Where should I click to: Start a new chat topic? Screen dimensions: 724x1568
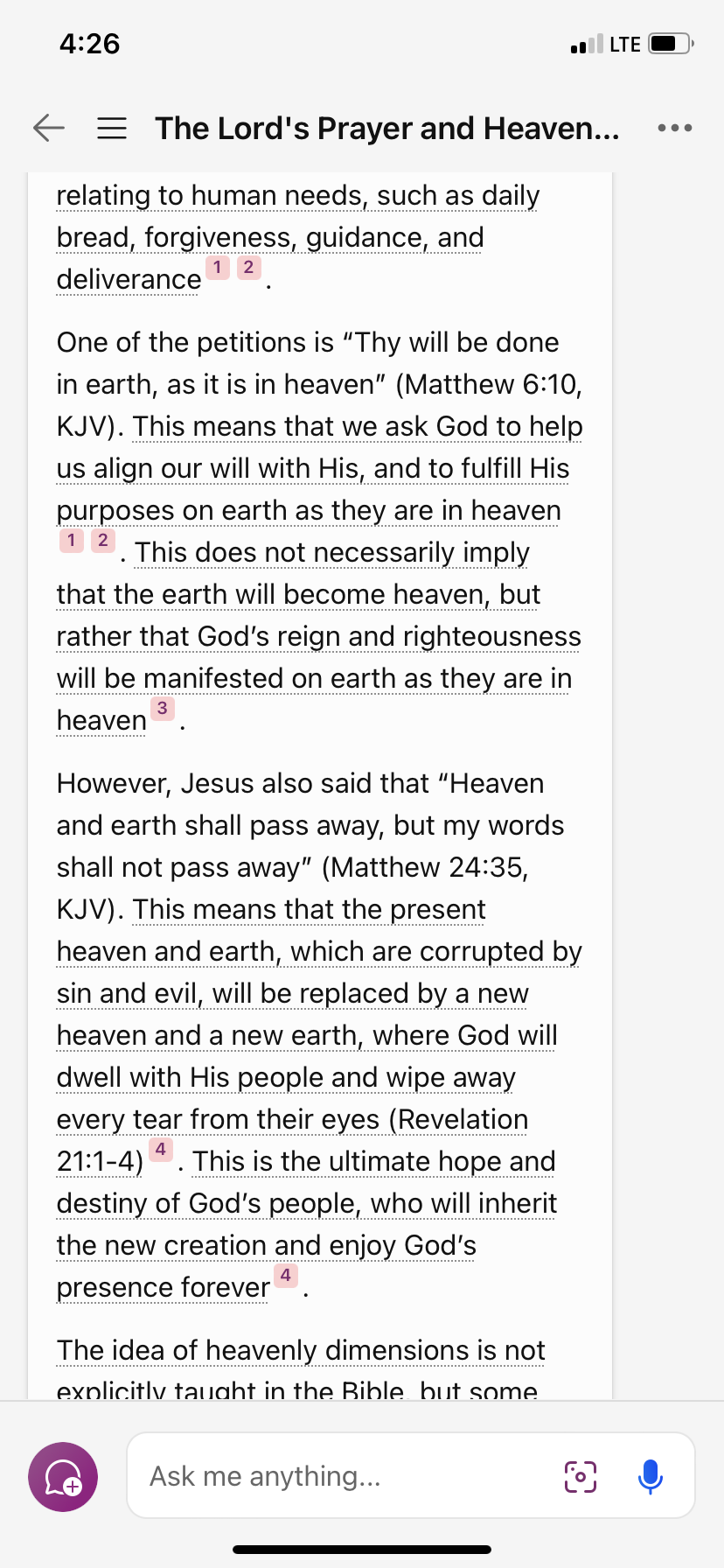pos(63,1477)
